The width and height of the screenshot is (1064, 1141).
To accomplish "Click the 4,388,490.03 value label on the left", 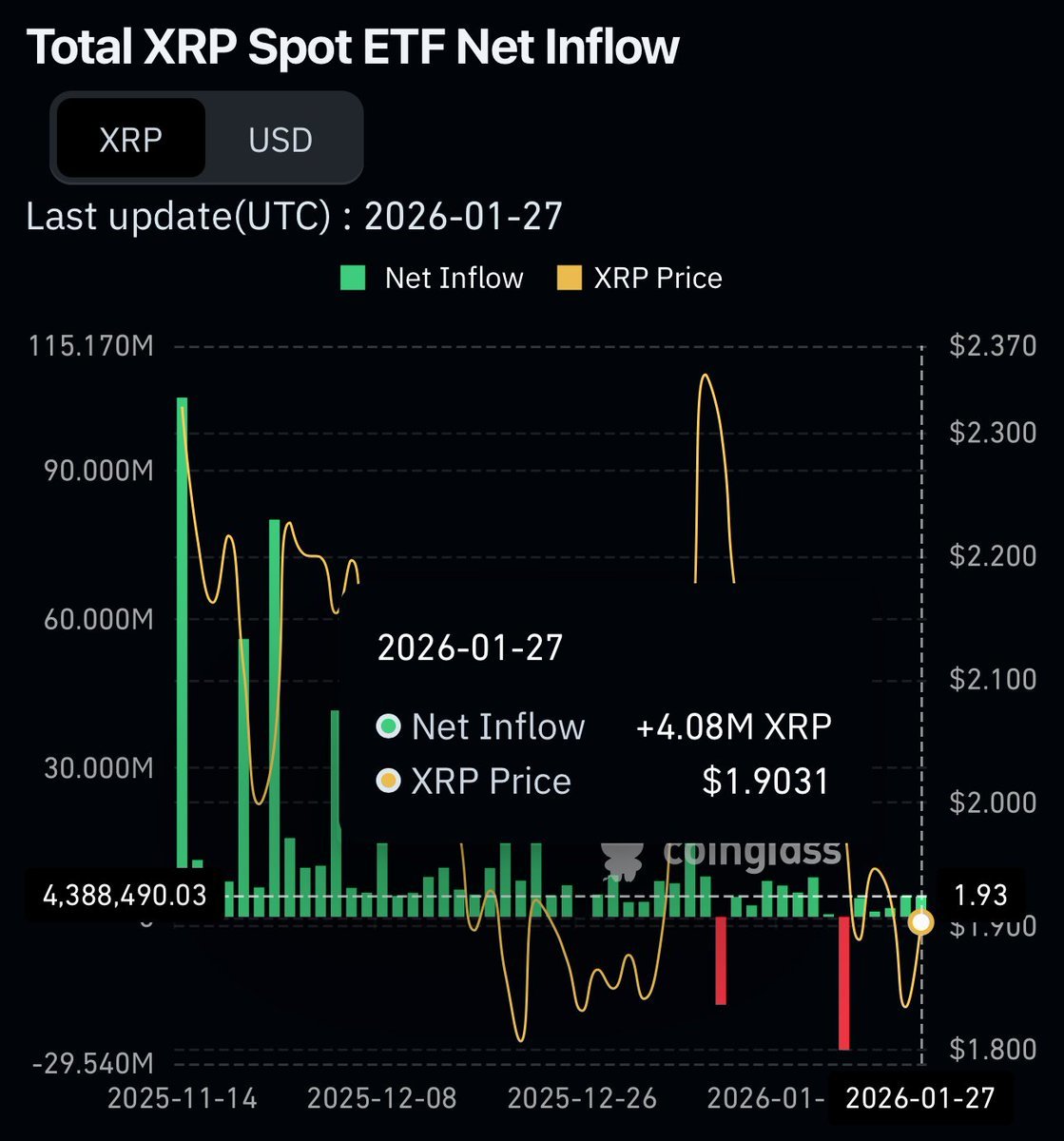I will click(x=125, y=895).
